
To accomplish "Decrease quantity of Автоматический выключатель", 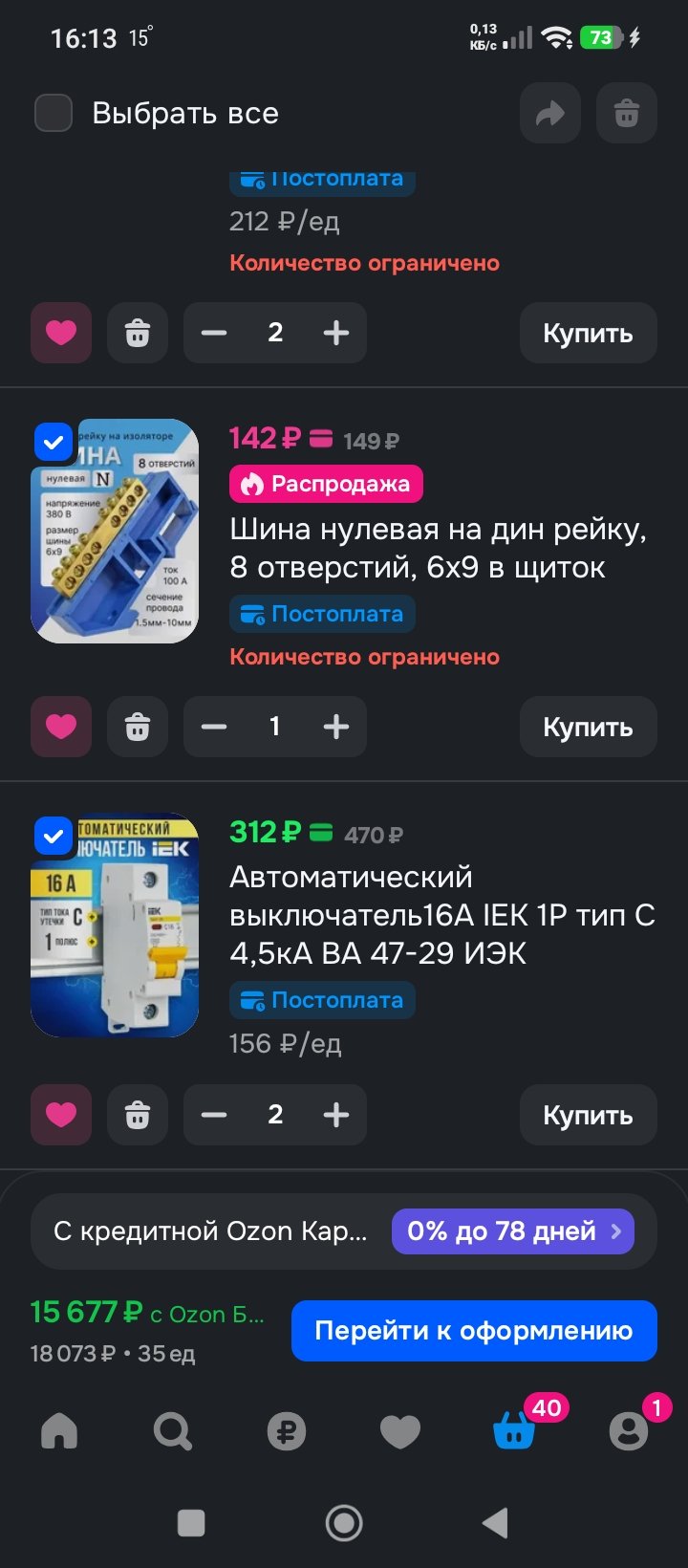I will pyautogui.click(x=214, y=1115).
